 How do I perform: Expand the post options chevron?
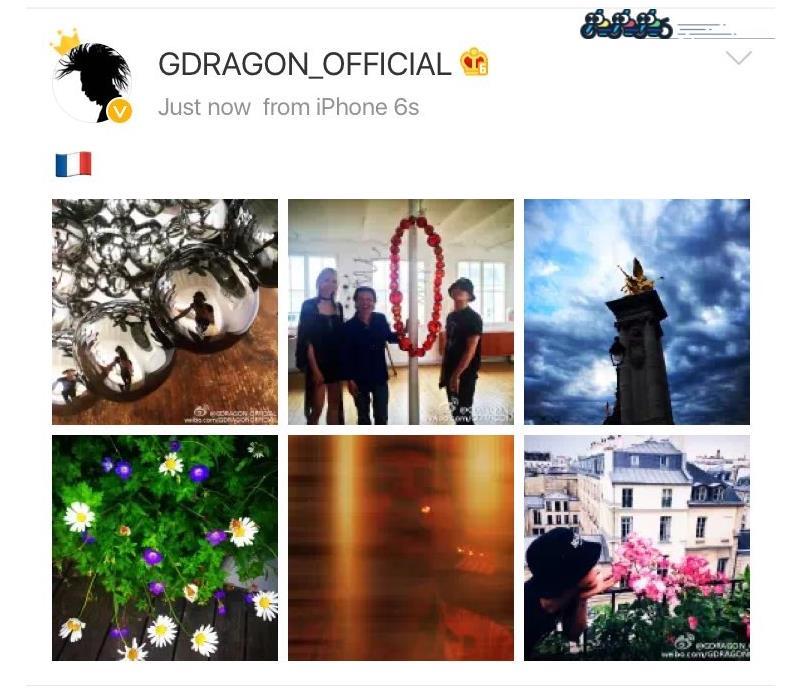click(x=738, y=59)
